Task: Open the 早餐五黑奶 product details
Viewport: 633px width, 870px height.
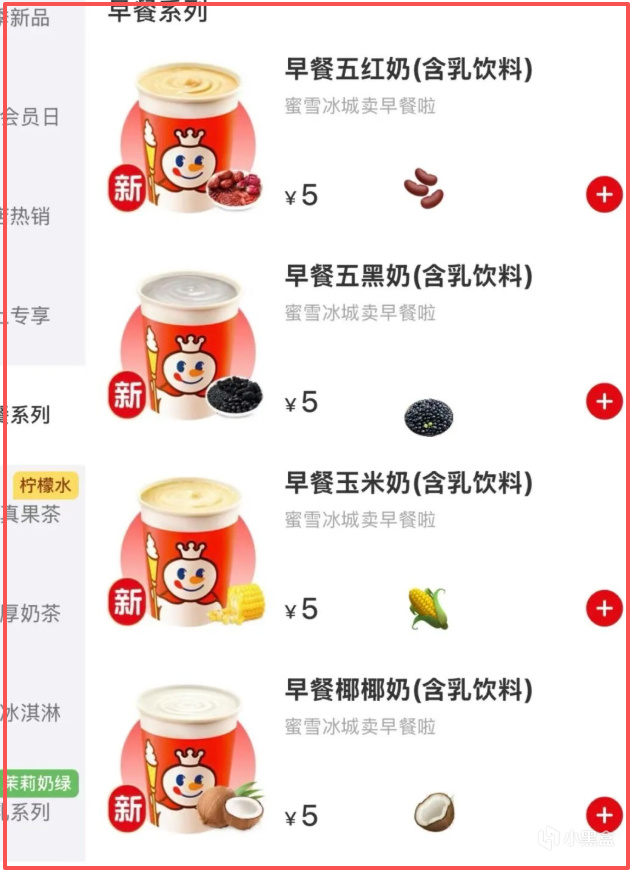Action: [408, 276]
